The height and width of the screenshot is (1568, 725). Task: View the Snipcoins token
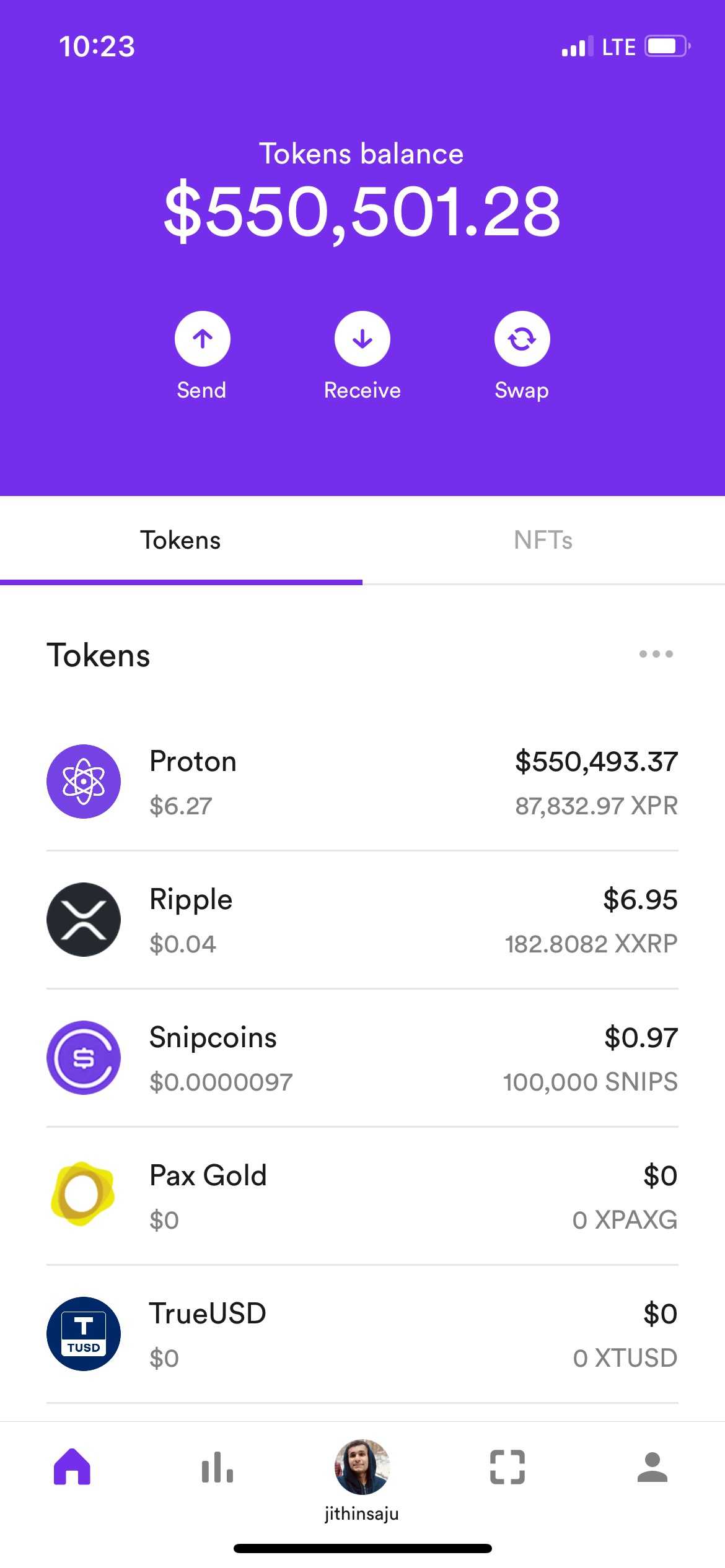coord(362,1058)
